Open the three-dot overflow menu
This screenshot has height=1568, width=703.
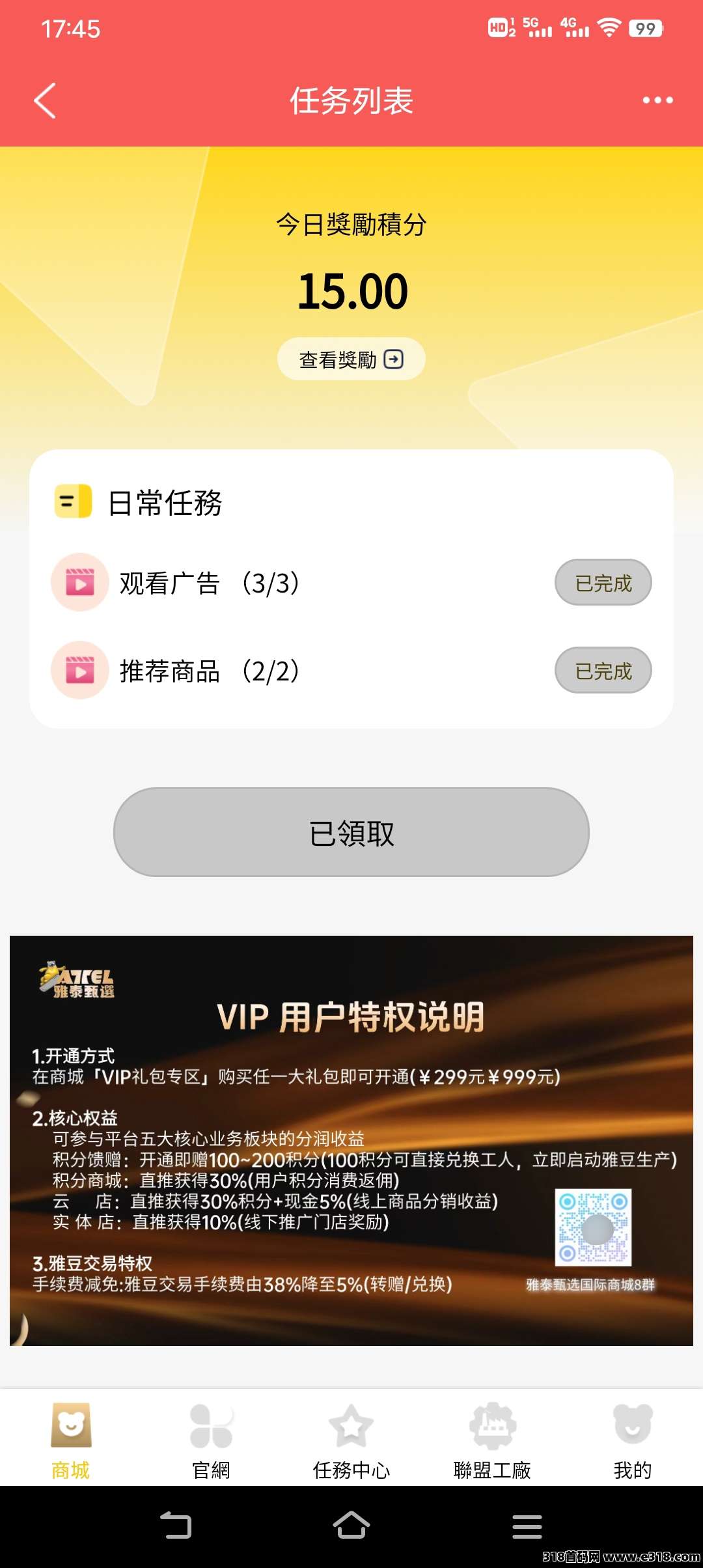(x=657, y=100)
